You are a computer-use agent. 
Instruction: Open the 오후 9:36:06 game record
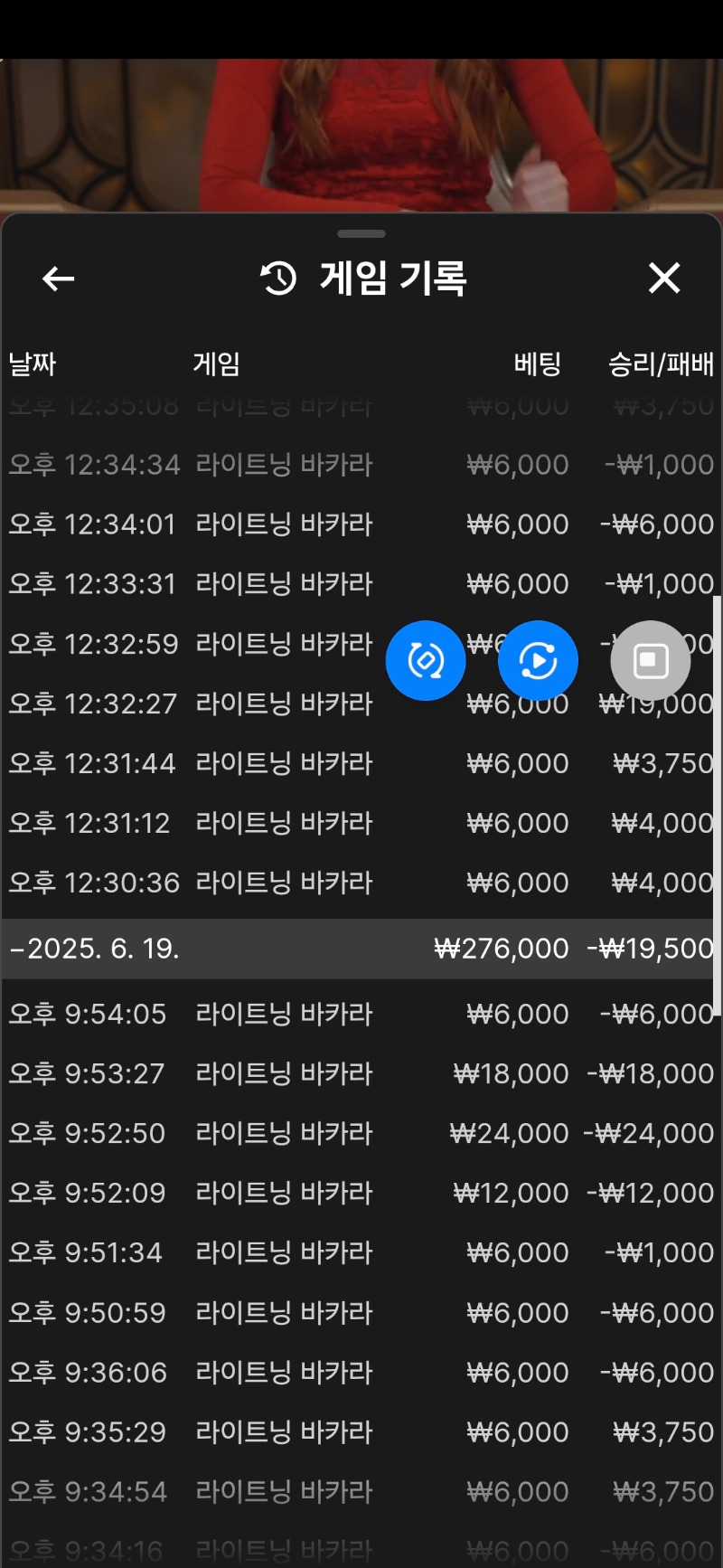(361, 1373)
